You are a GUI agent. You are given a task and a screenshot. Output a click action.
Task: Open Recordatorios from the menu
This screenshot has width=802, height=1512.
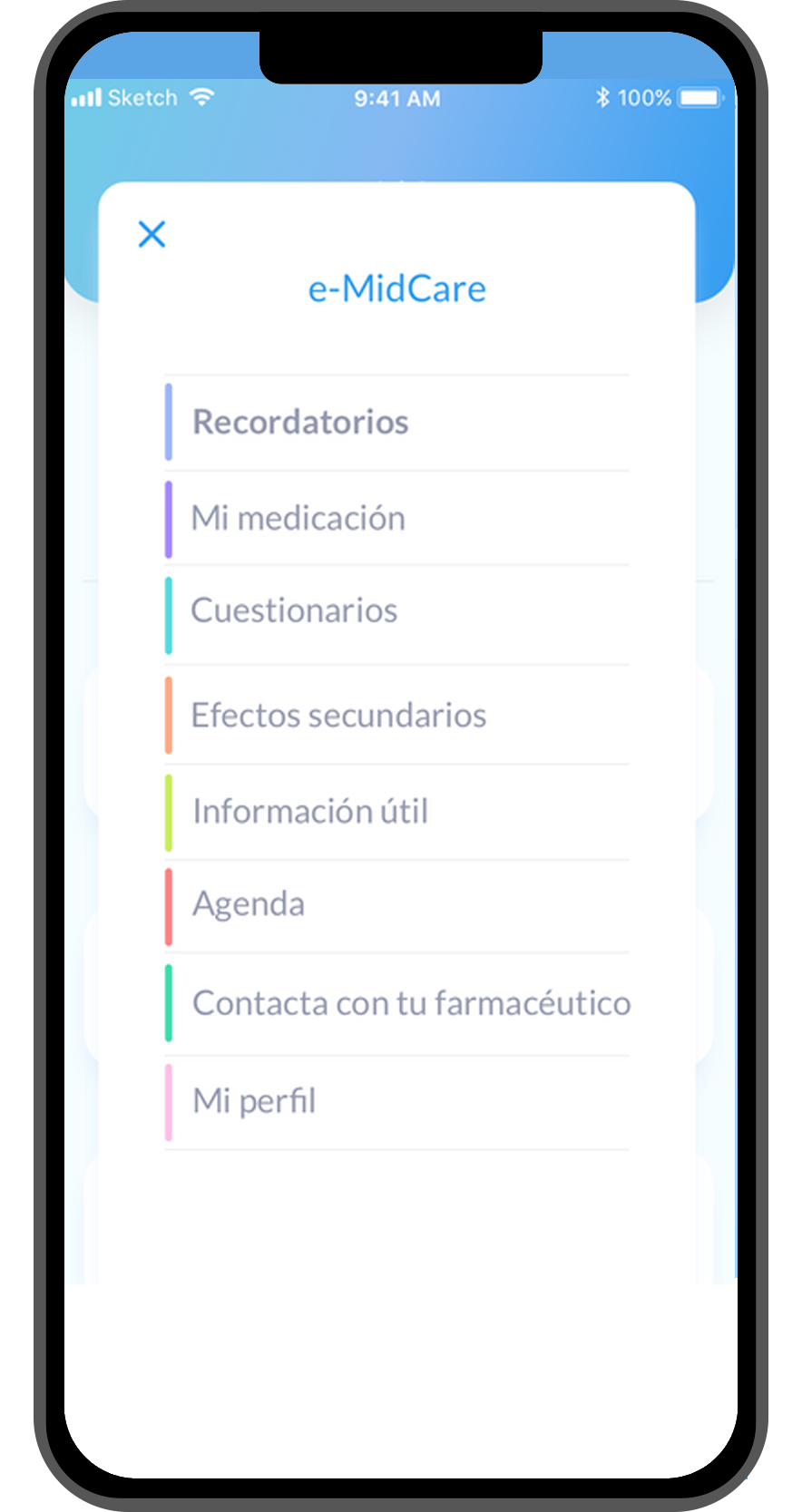click(301, 422)
